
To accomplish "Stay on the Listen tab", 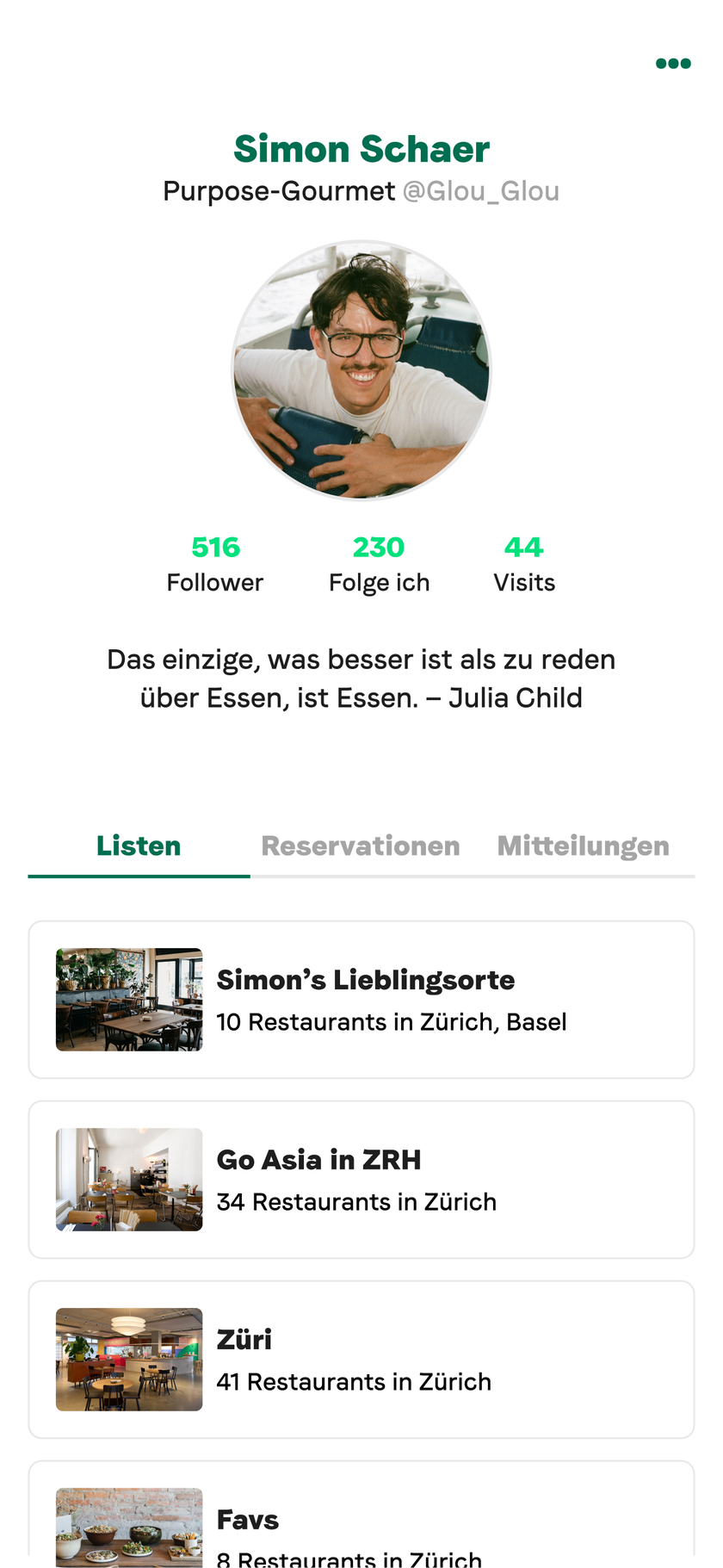I will click(x=139, y=846).
